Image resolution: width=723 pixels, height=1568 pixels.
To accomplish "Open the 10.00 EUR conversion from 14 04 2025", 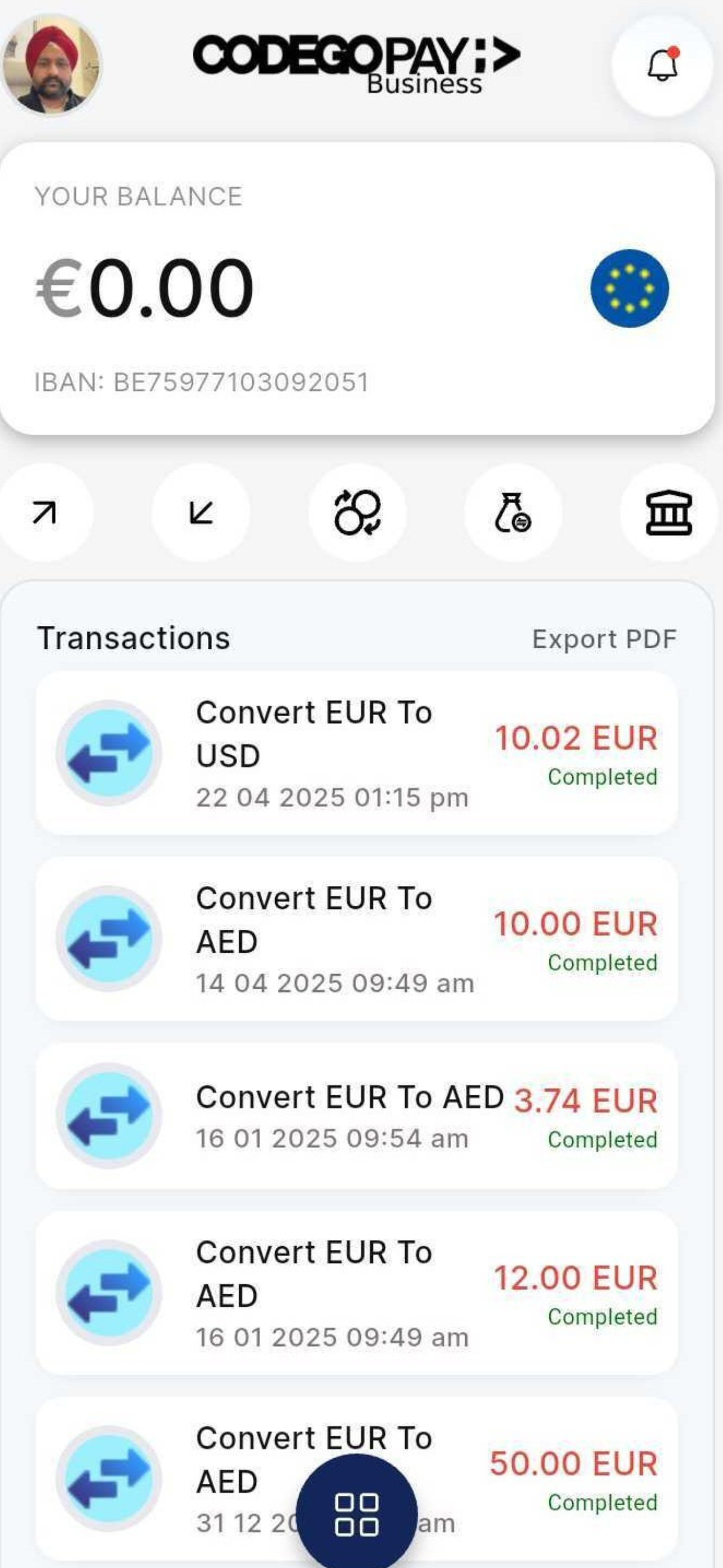I will pos(356,939).
